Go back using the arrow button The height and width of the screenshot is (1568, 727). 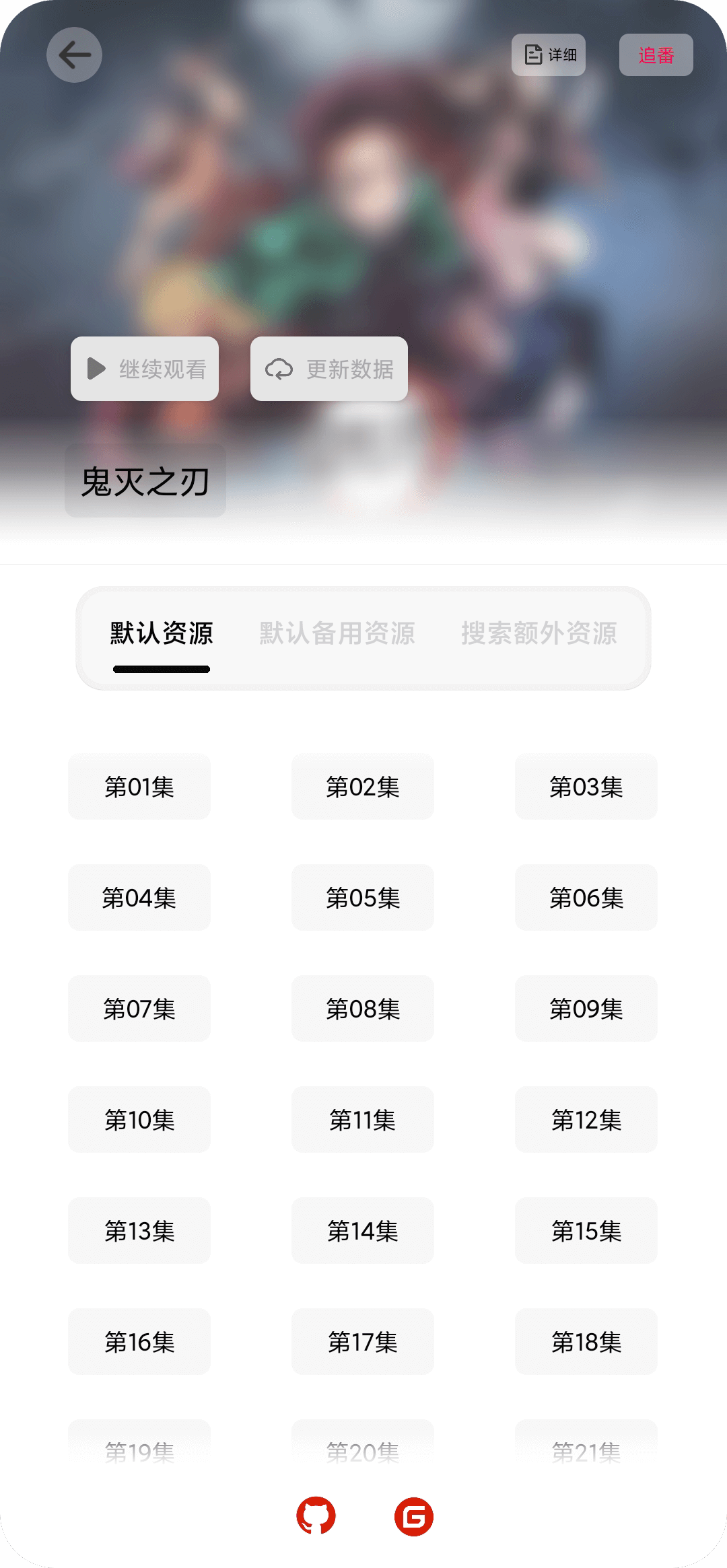[x=74, y=55]
